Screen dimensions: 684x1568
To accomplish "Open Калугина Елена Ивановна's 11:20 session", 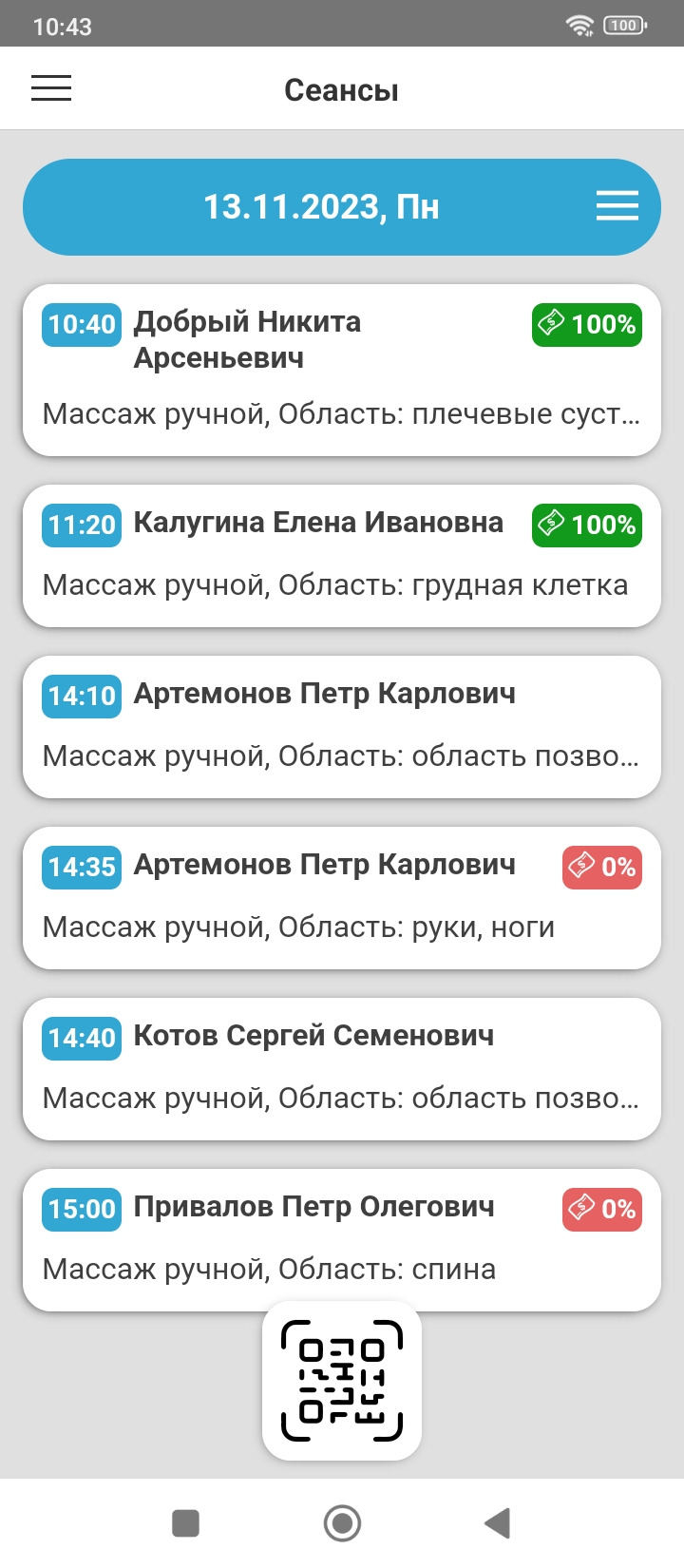I will (341, 556).
